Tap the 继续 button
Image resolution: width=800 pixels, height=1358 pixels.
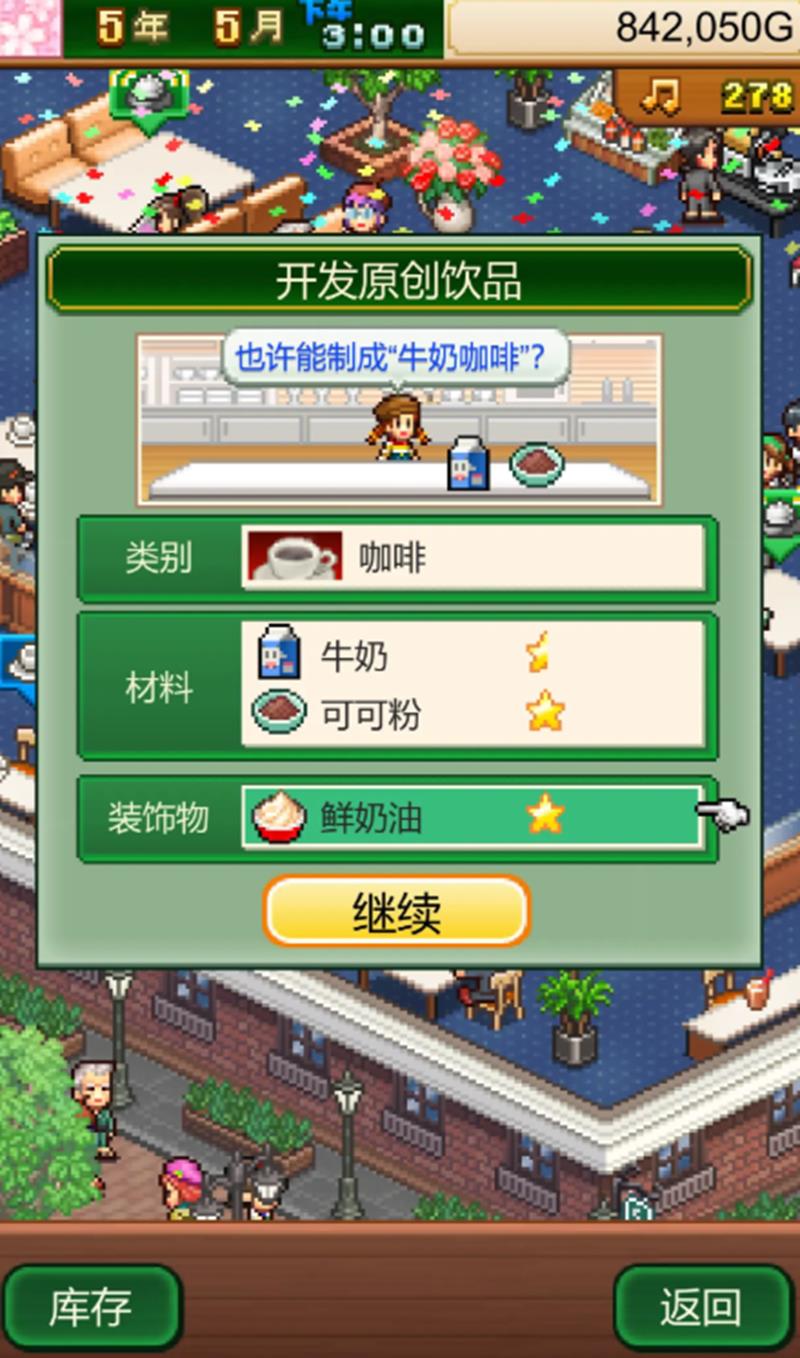(396, 911)
